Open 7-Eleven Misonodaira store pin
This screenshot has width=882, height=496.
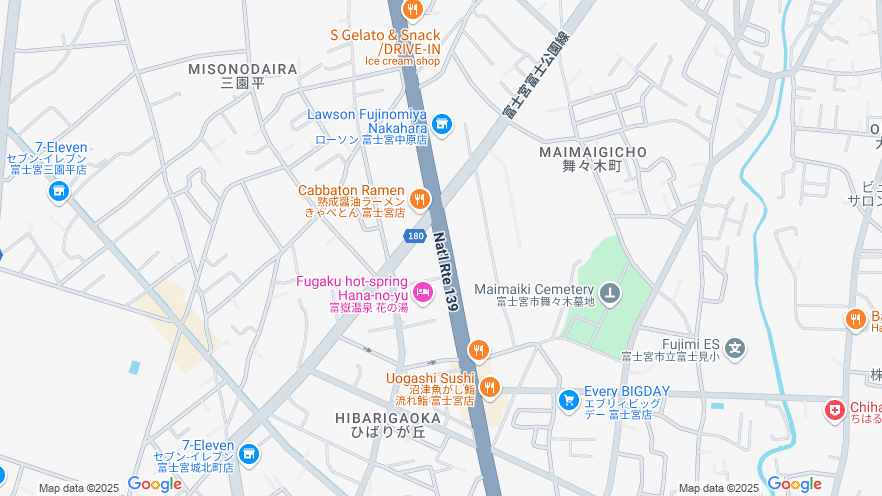coord(59,189)
